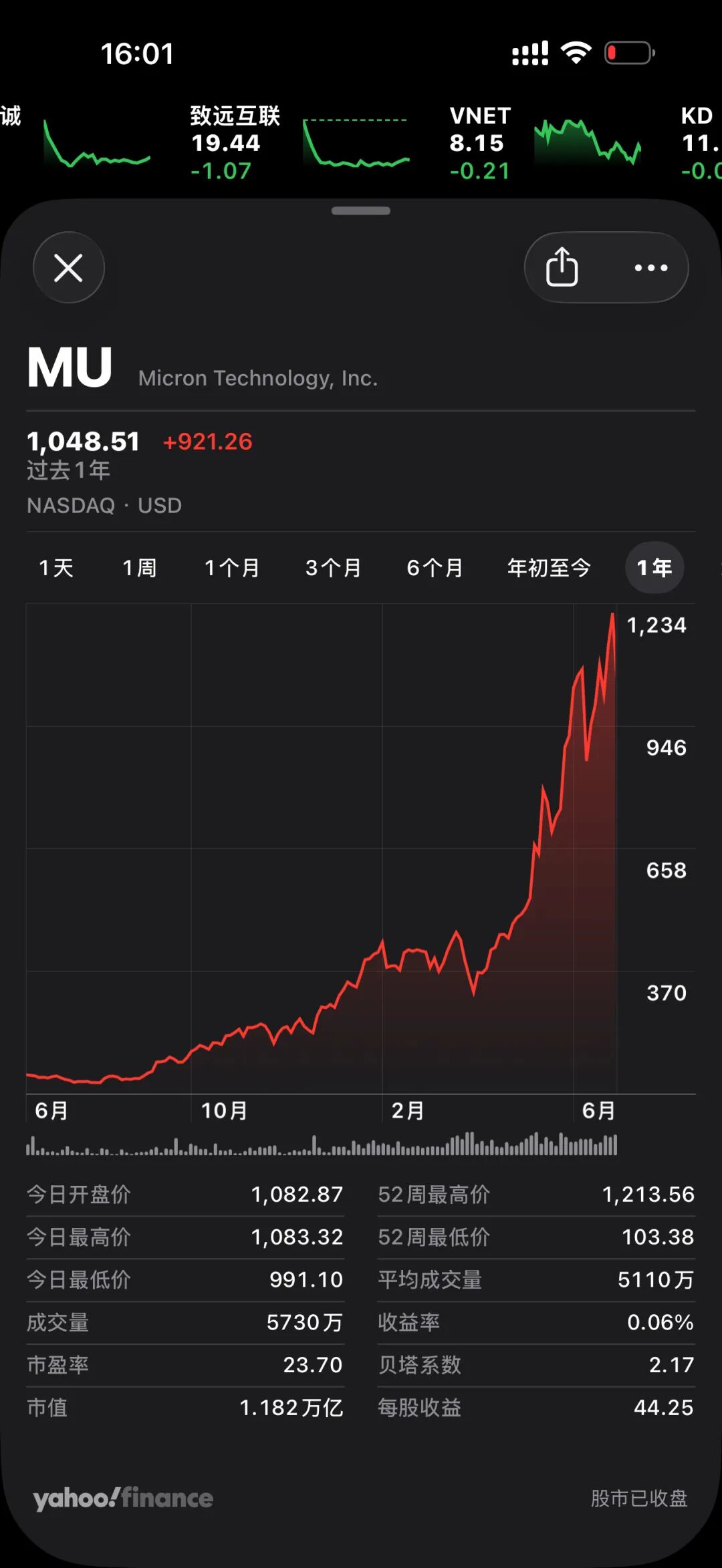Switch chart range to 1天
This screenshot has height=1568, width=722.
coord(56,568)
